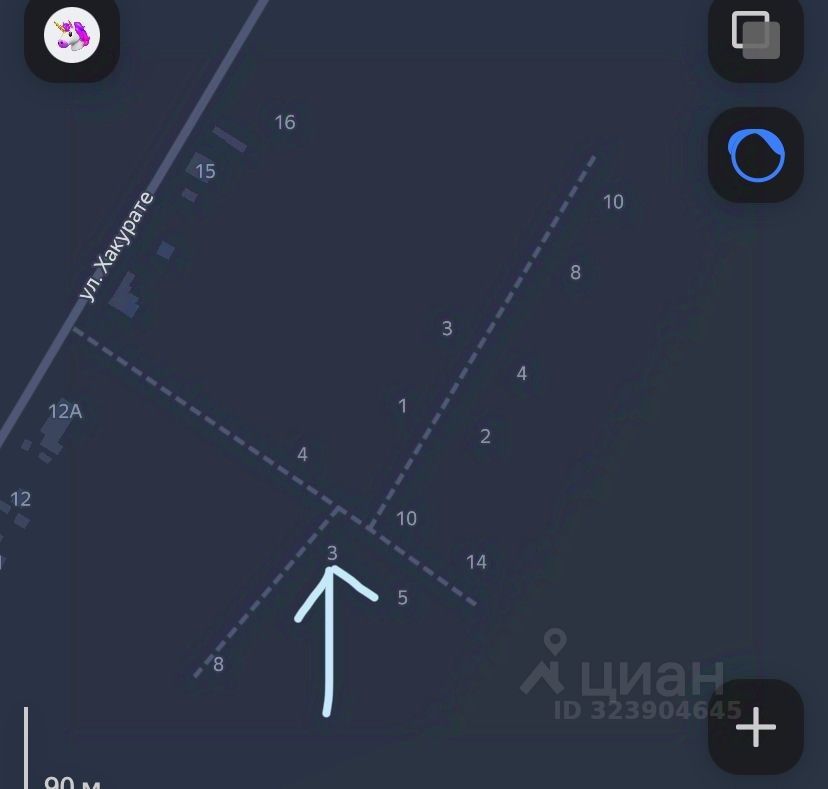Image resolution: width=828 pixels, height=789 pixels.
Task: Open the map layers selector
Action: point(755,35)
